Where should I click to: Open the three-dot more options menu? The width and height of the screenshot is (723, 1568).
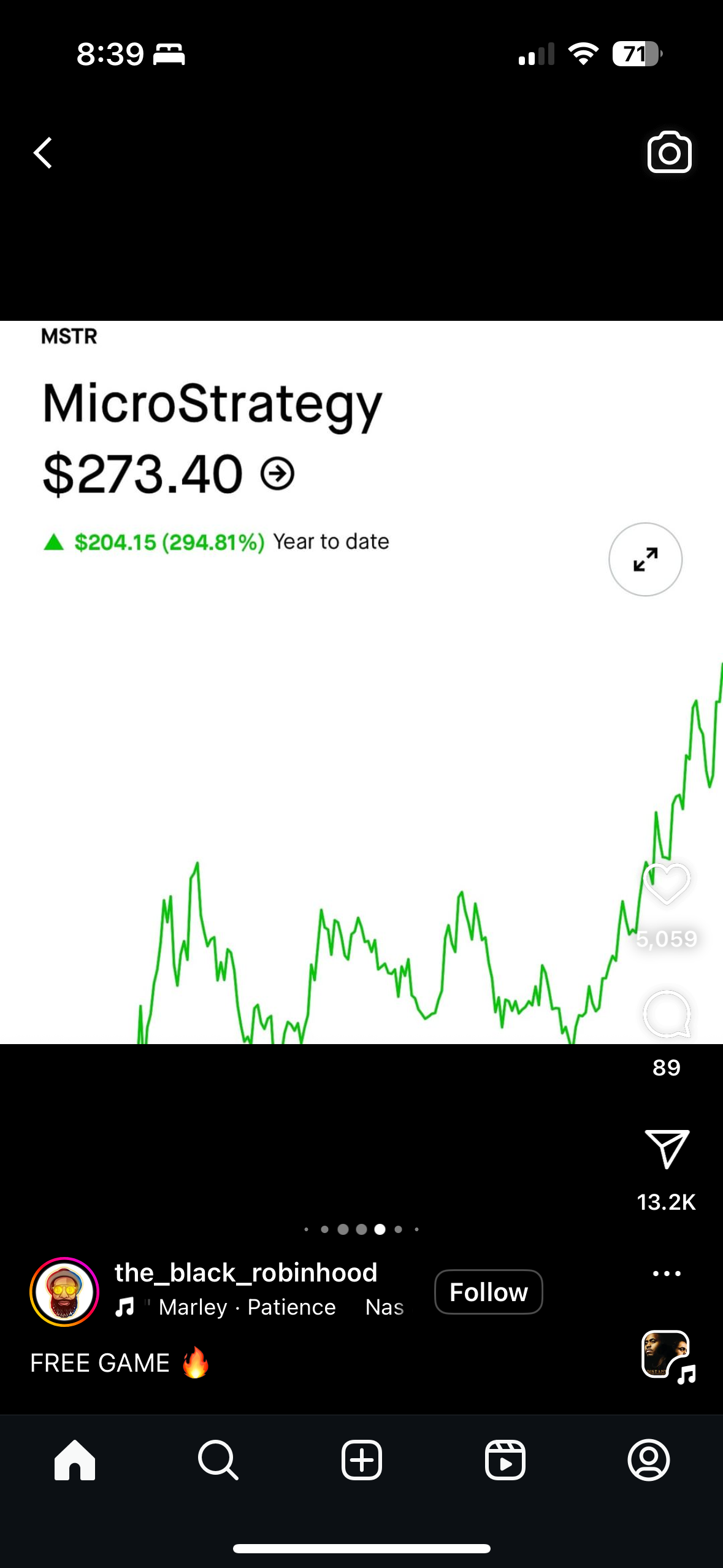(x=667, y=1274)
